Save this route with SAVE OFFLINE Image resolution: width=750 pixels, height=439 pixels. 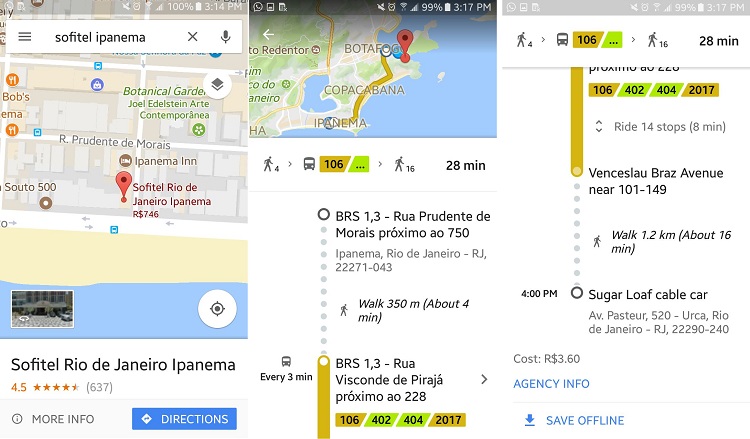tap(577, 420)
